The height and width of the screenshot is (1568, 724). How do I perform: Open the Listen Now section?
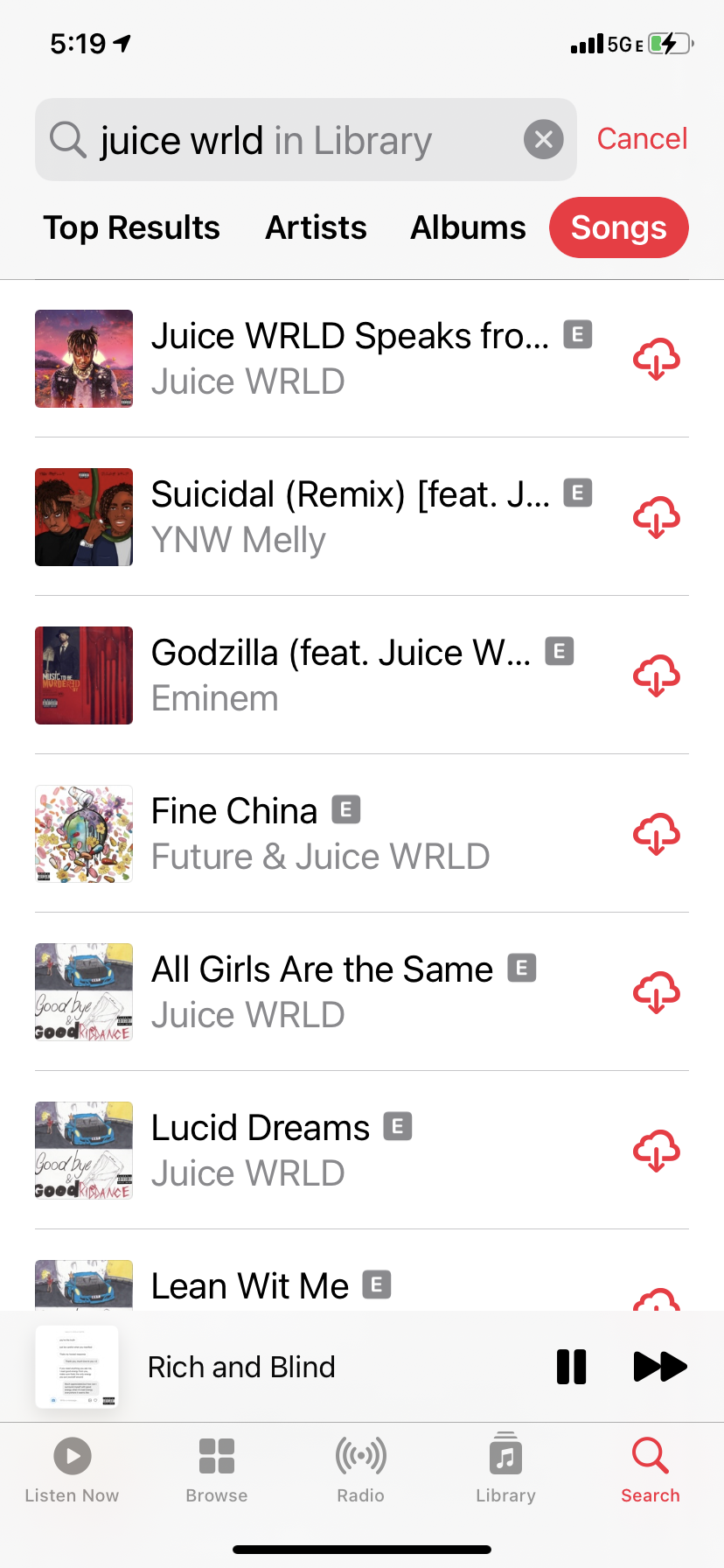pyautogui.click(x=72, y=1470)
